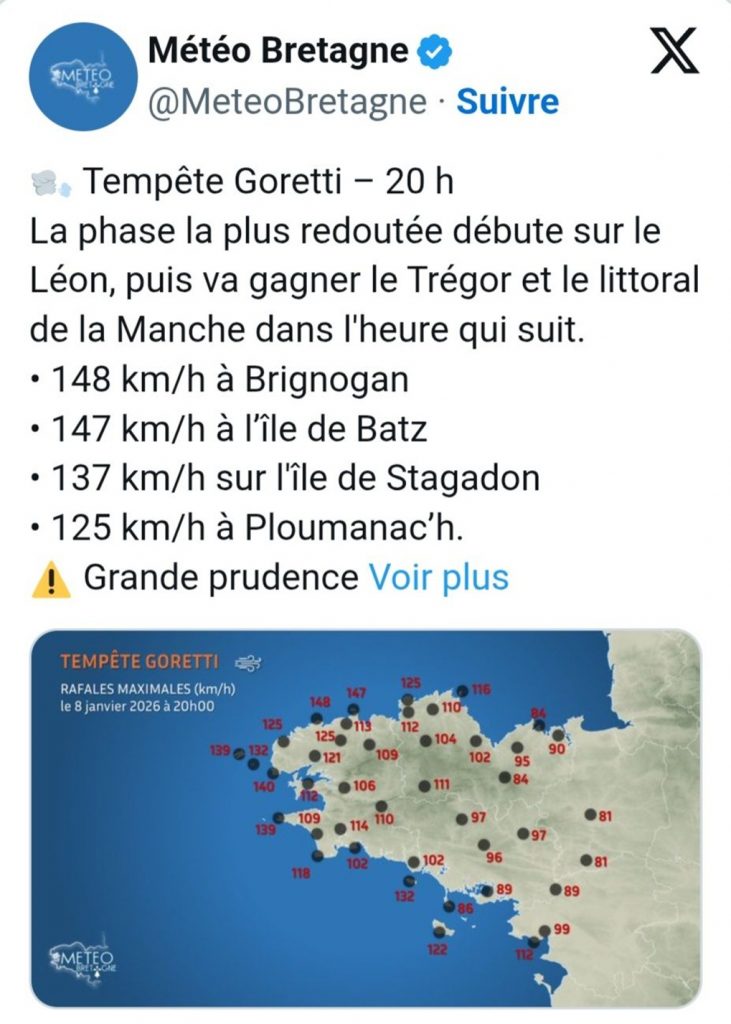Open the @MeteoBretagne handle
The height and width of the screenshot is (1024, 731).
point(286,101)
